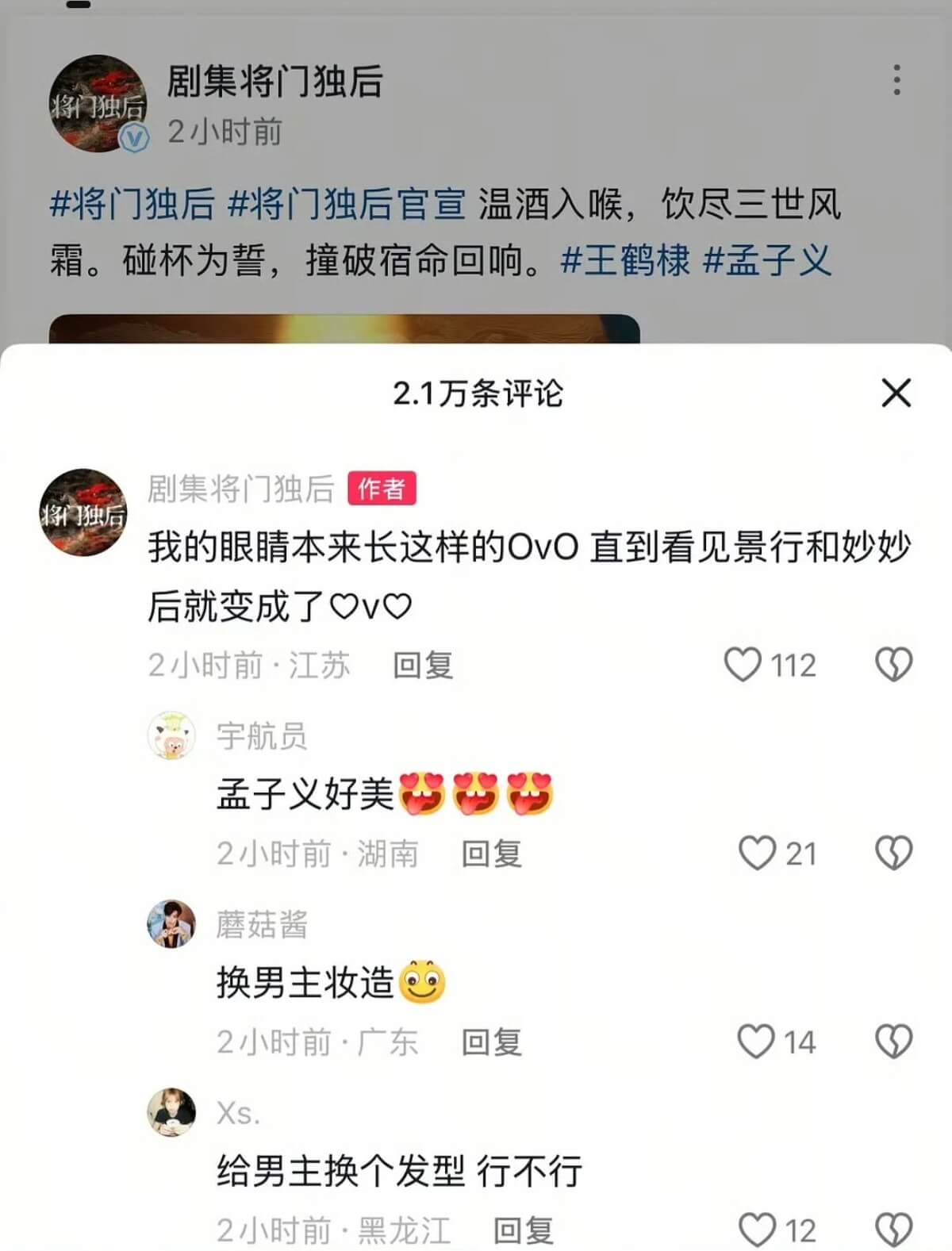The image size is (952, 1251).
Task: Open 宇航员's profile avatar
Action: 171,735
